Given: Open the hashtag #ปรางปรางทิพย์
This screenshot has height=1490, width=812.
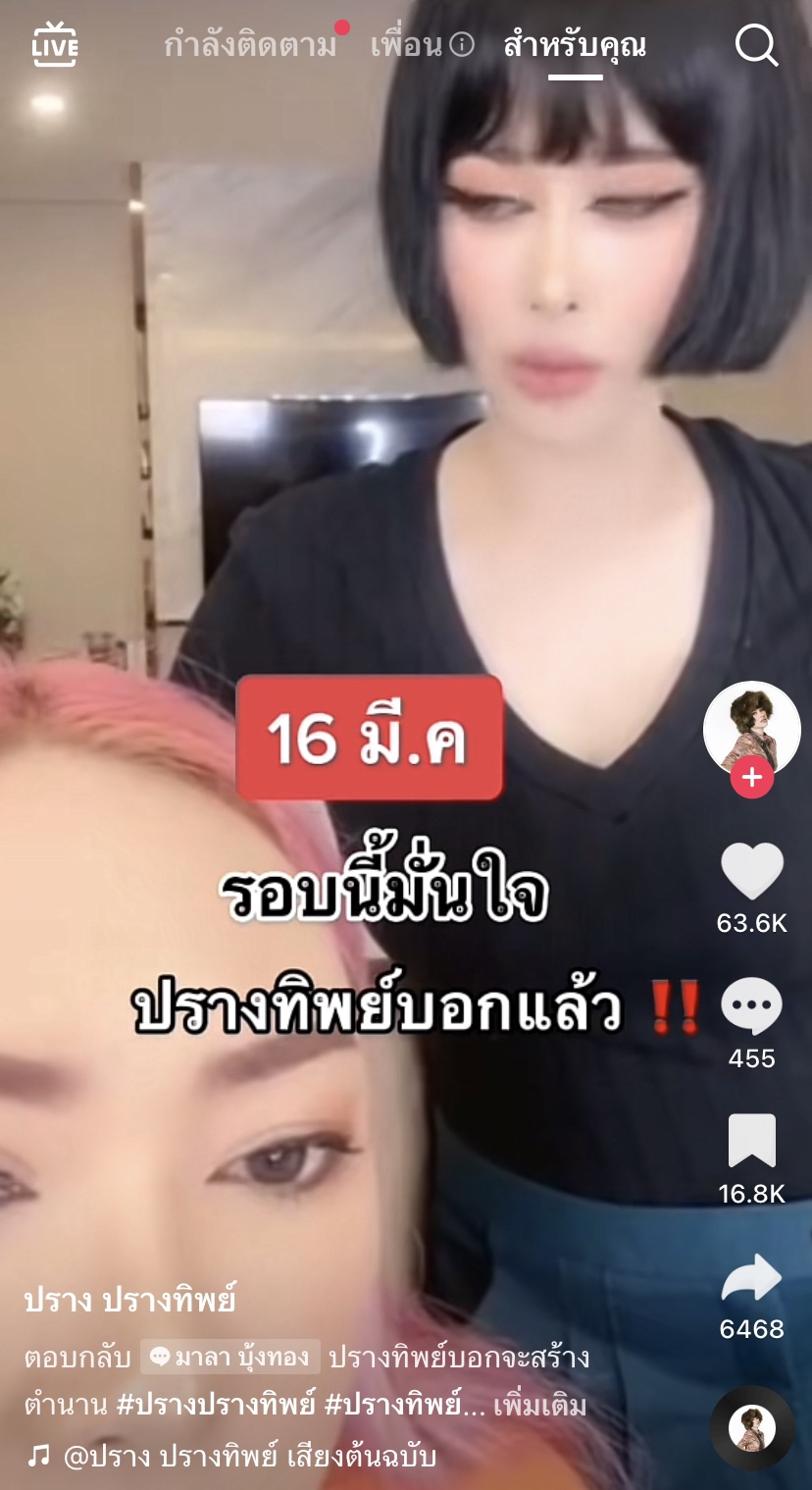Looking at the screenshot, I should (x=216, y=1406).
